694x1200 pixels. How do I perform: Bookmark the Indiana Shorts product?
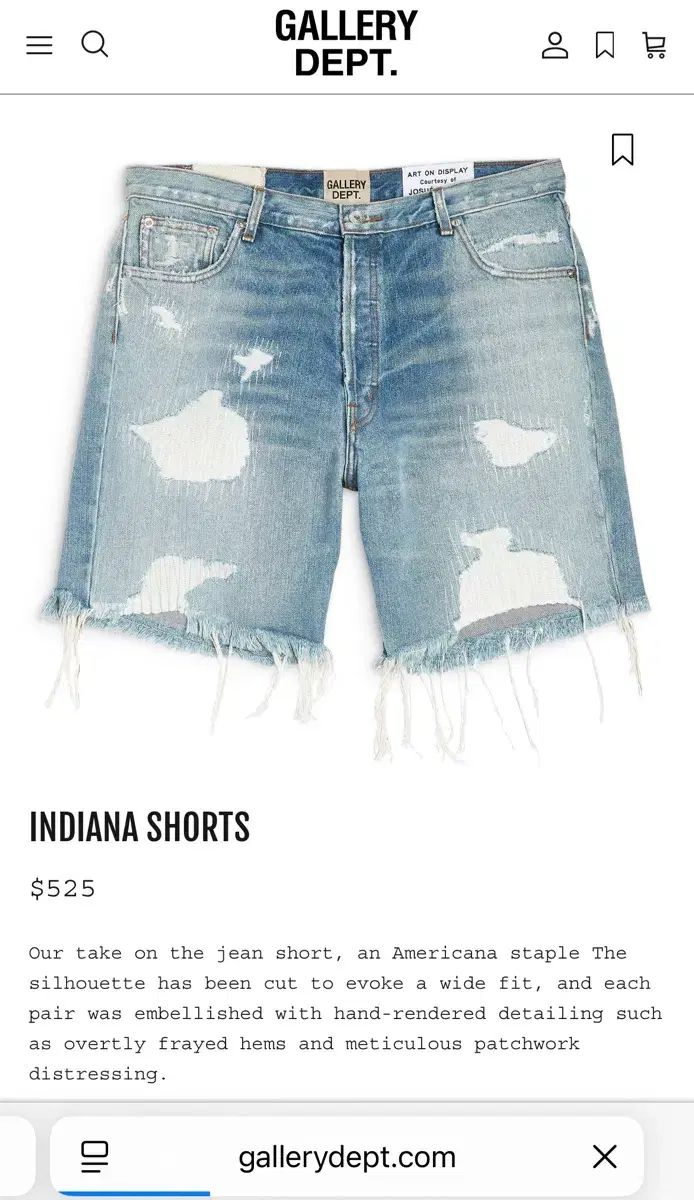click(x=622, y=150)
